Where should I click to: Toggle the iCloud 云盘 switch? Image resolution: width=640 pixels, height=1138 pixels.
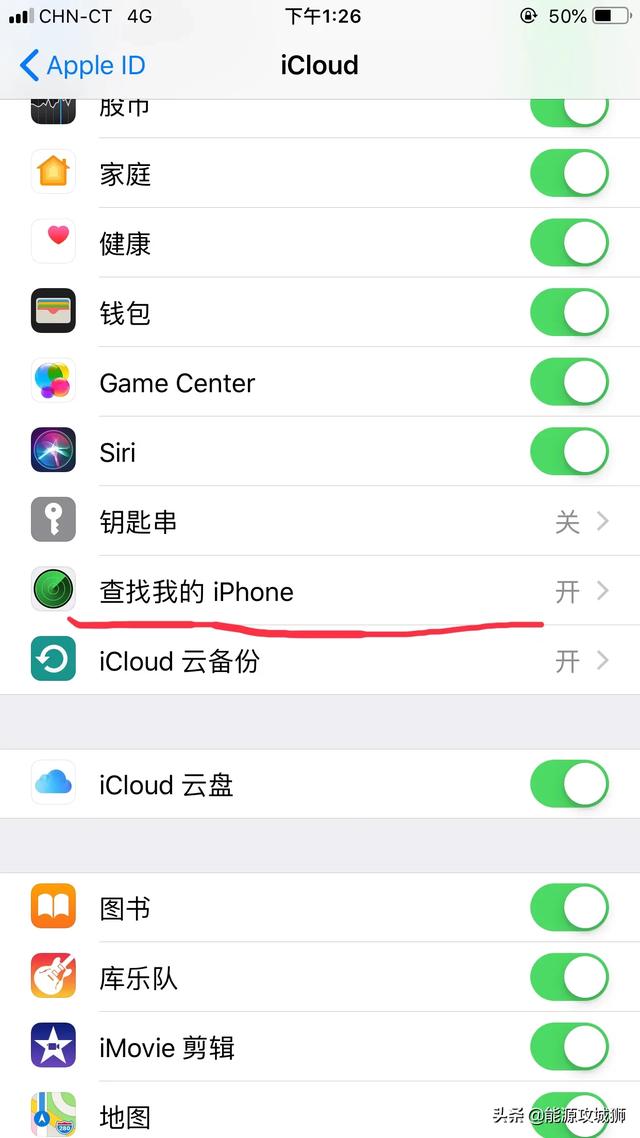tap(570, 784)
